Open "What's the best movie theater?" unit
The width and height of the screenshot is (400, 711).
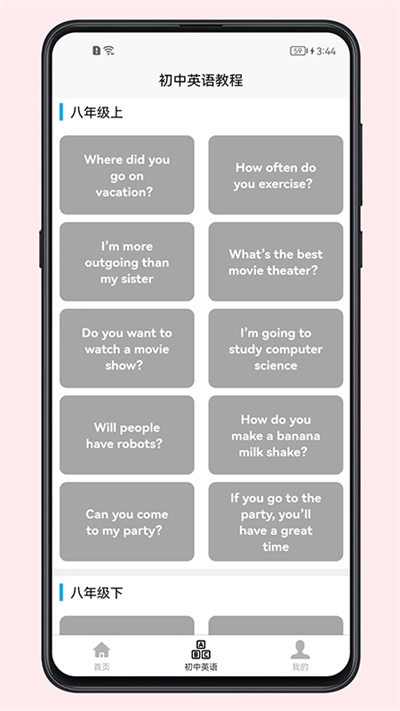click(276, 262)
